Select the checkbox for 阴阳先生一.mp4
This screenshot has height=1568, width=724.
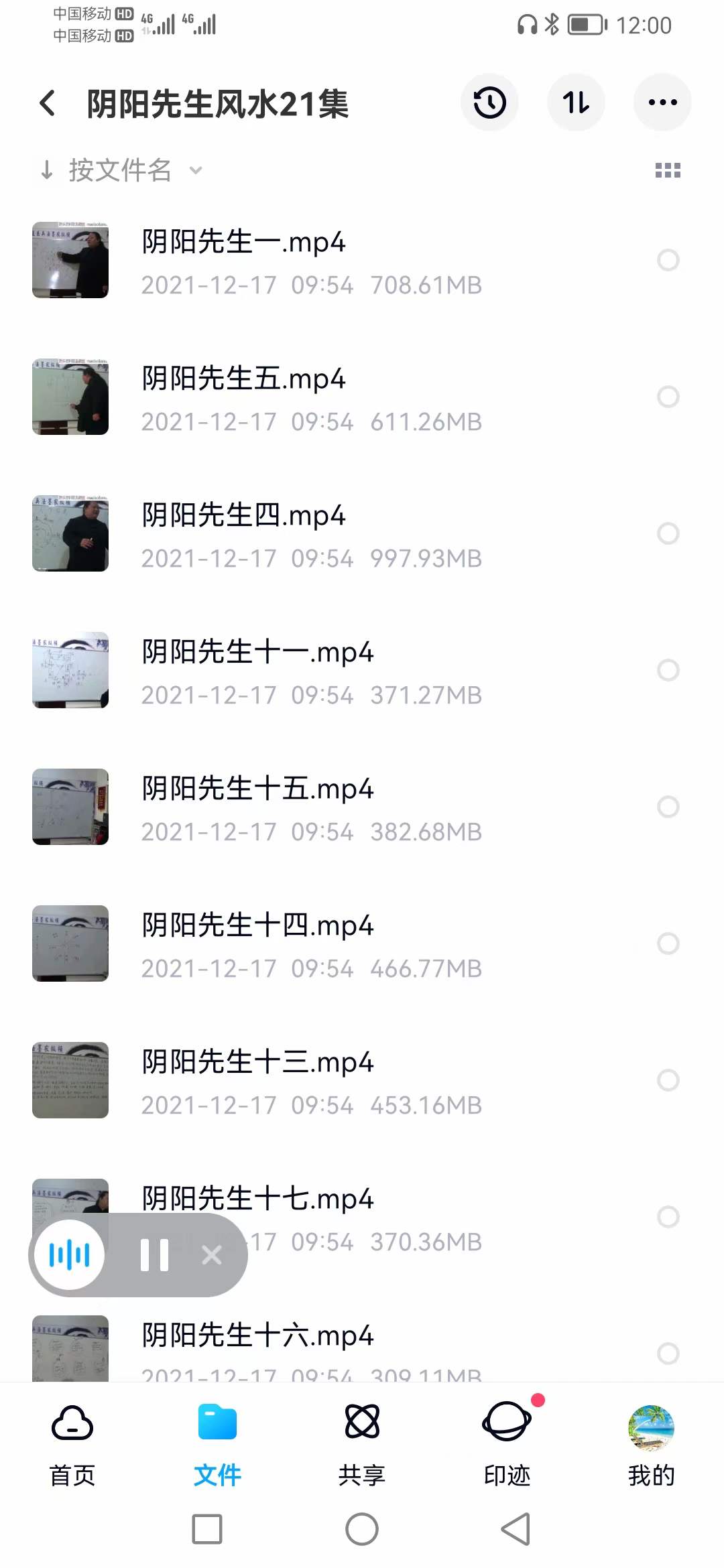[668, 260]
